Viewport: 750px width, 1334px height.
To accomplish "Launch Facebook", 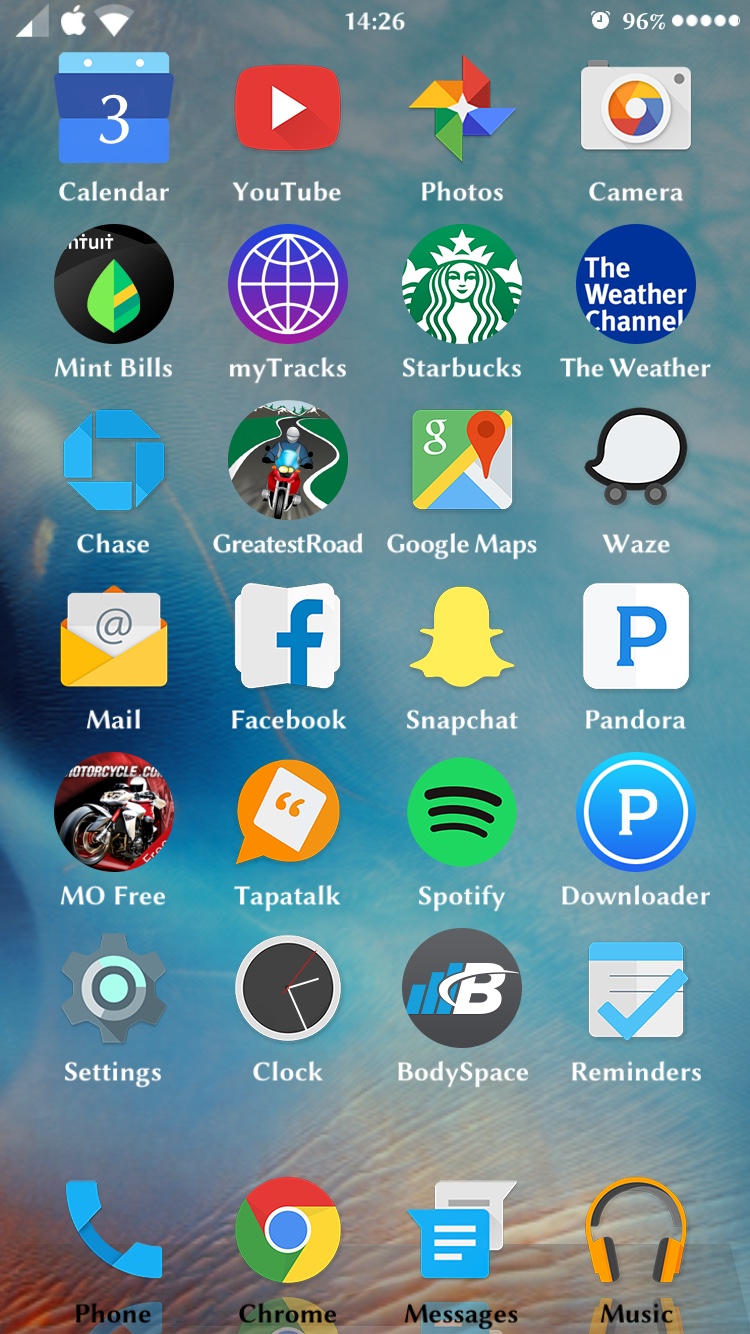I will point(288,637).
